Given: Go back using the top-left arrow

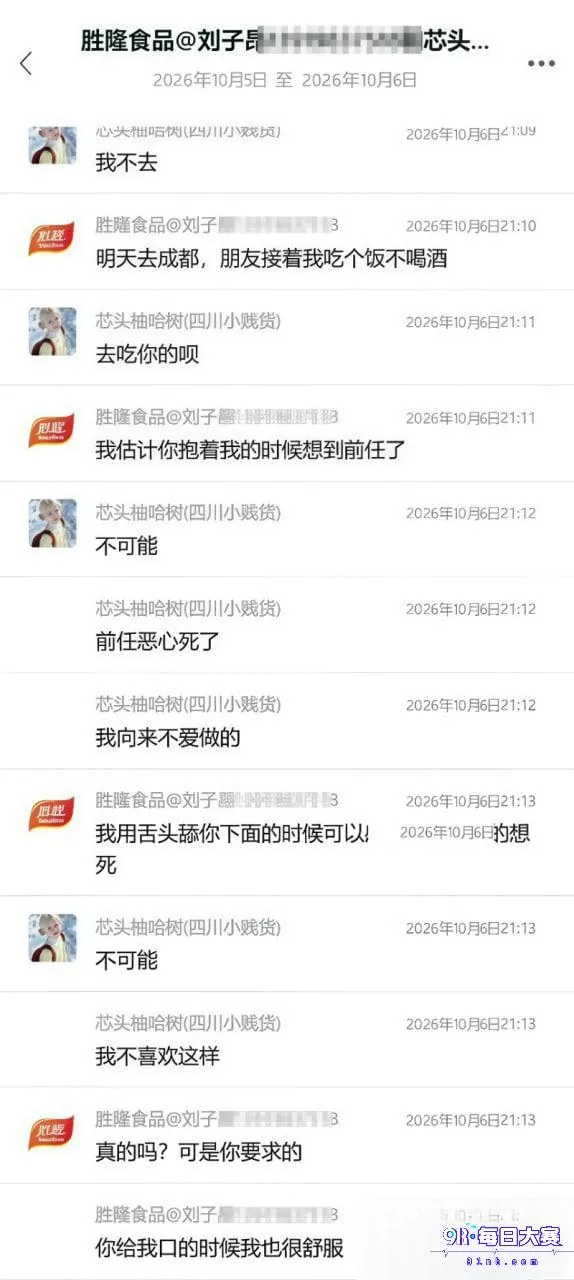Looking at the screenshot, I should pyautogui.click(x=26, y=63).
